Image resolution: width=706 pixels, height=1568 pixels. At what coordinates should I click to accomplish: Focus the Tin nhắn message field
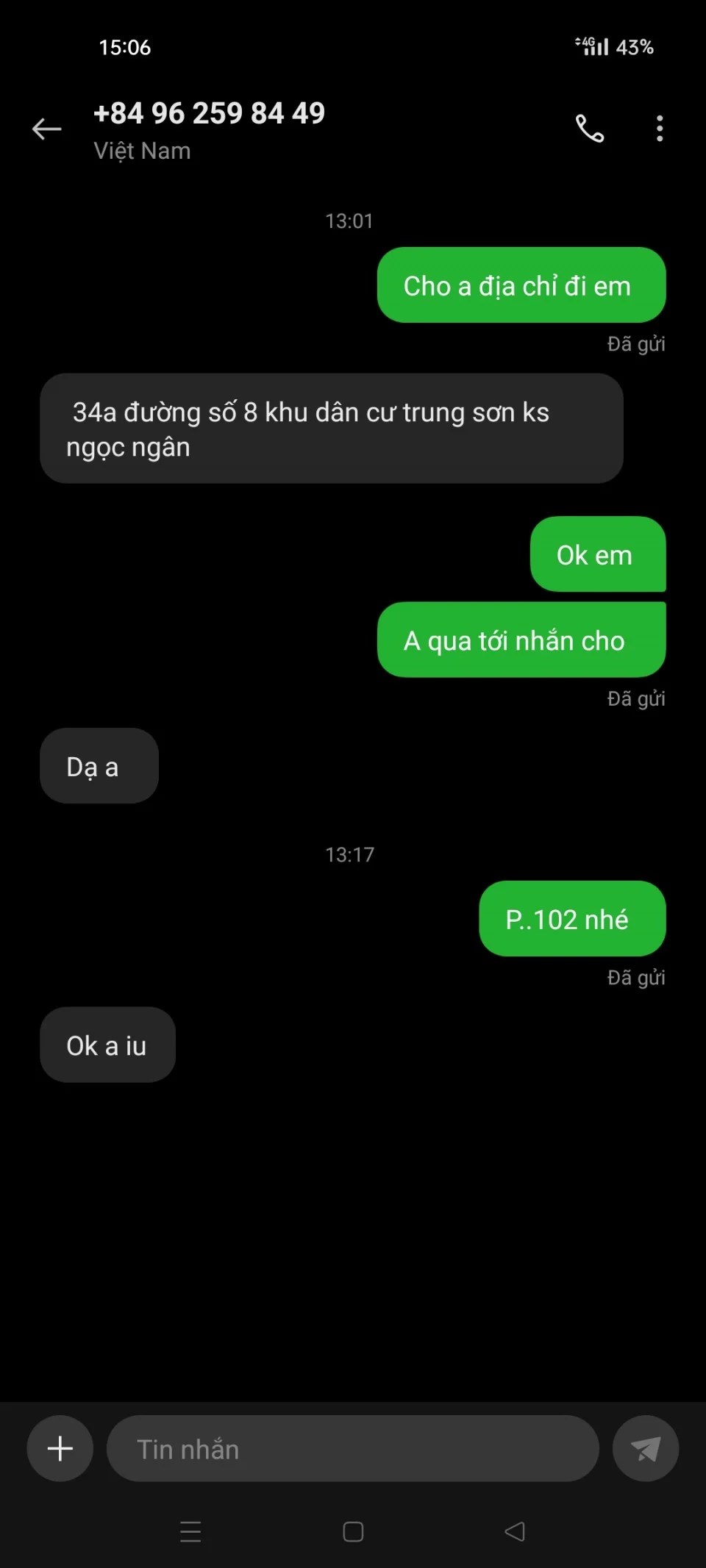(353, 1448)
